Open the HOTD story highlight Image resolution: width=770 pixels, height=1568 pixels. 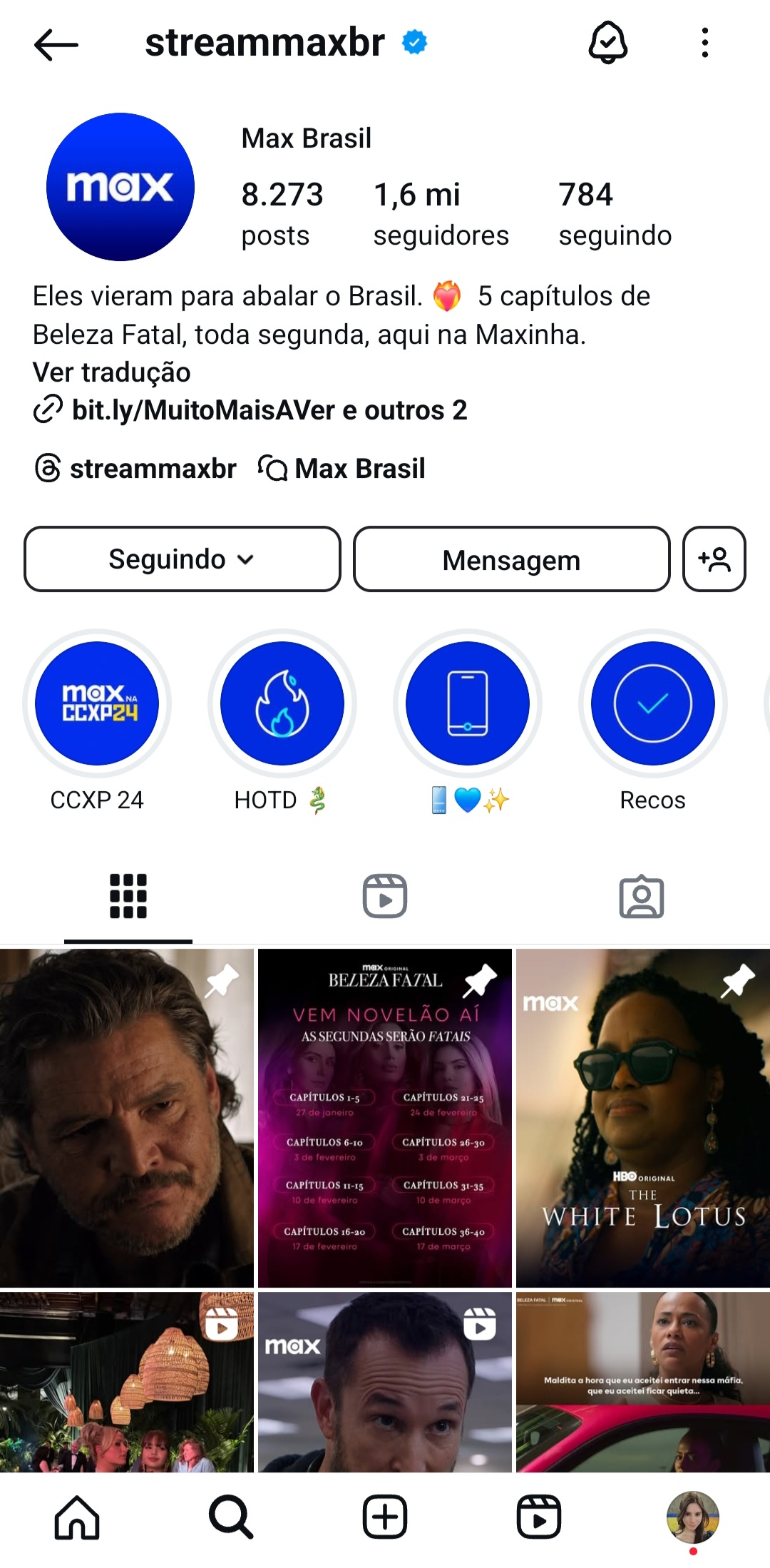click(282, 703)
